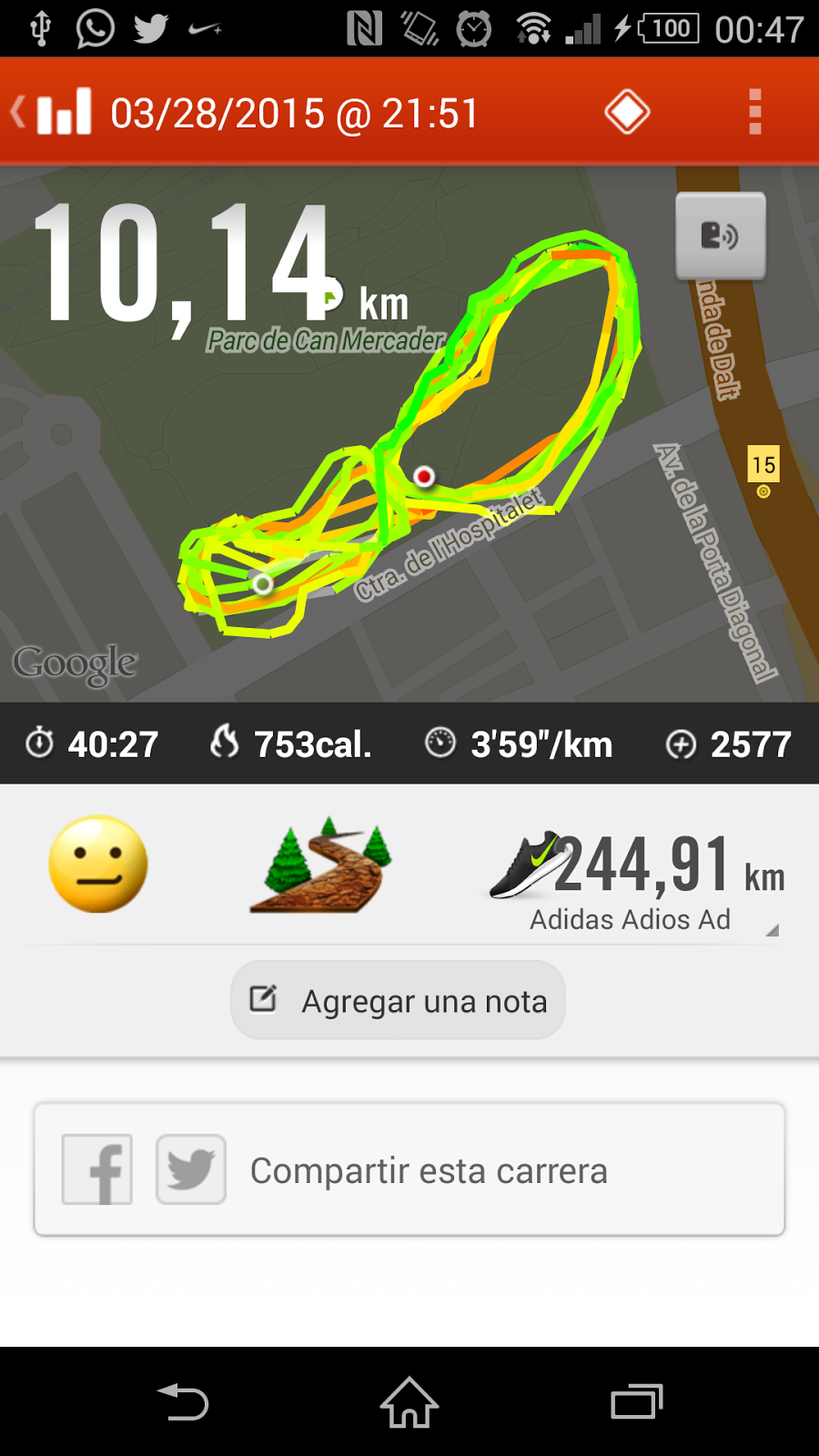Open the overflow menu
This screenshot has height=1456, width=819.
click(754, 113)
